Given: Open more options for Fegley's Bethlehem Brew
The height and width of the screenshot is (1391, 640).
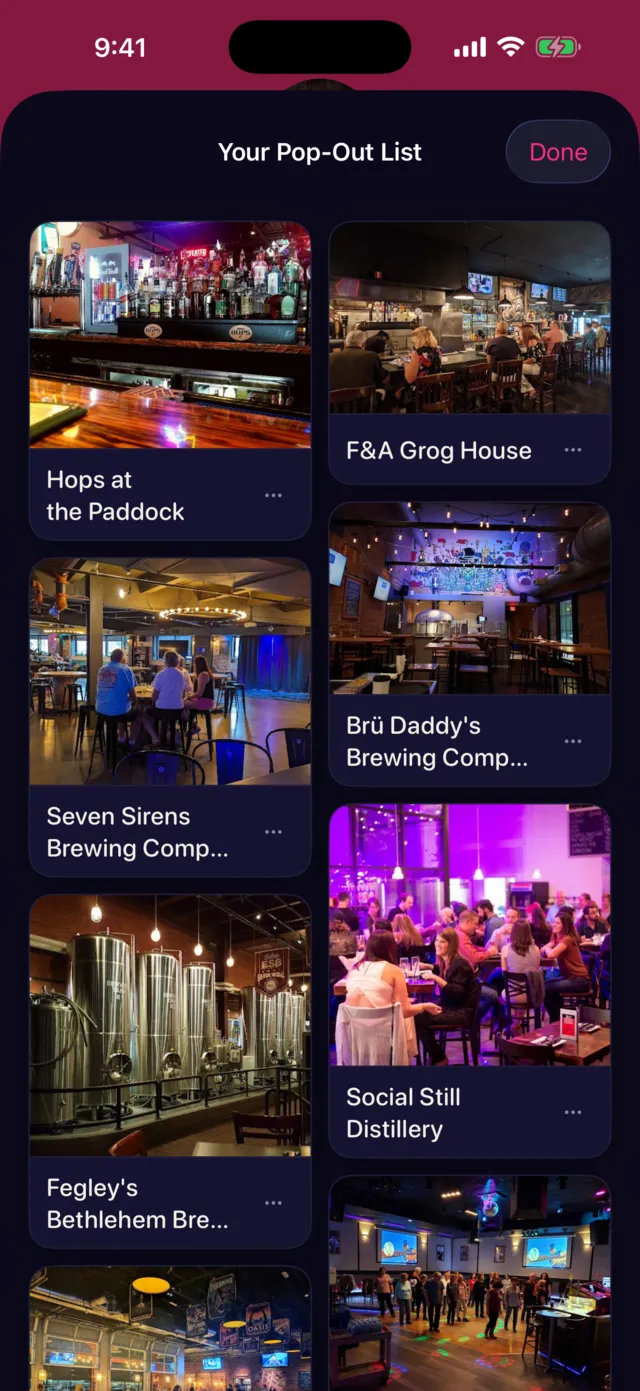Looking at the screenshot, I should [x=273, y=1204].
